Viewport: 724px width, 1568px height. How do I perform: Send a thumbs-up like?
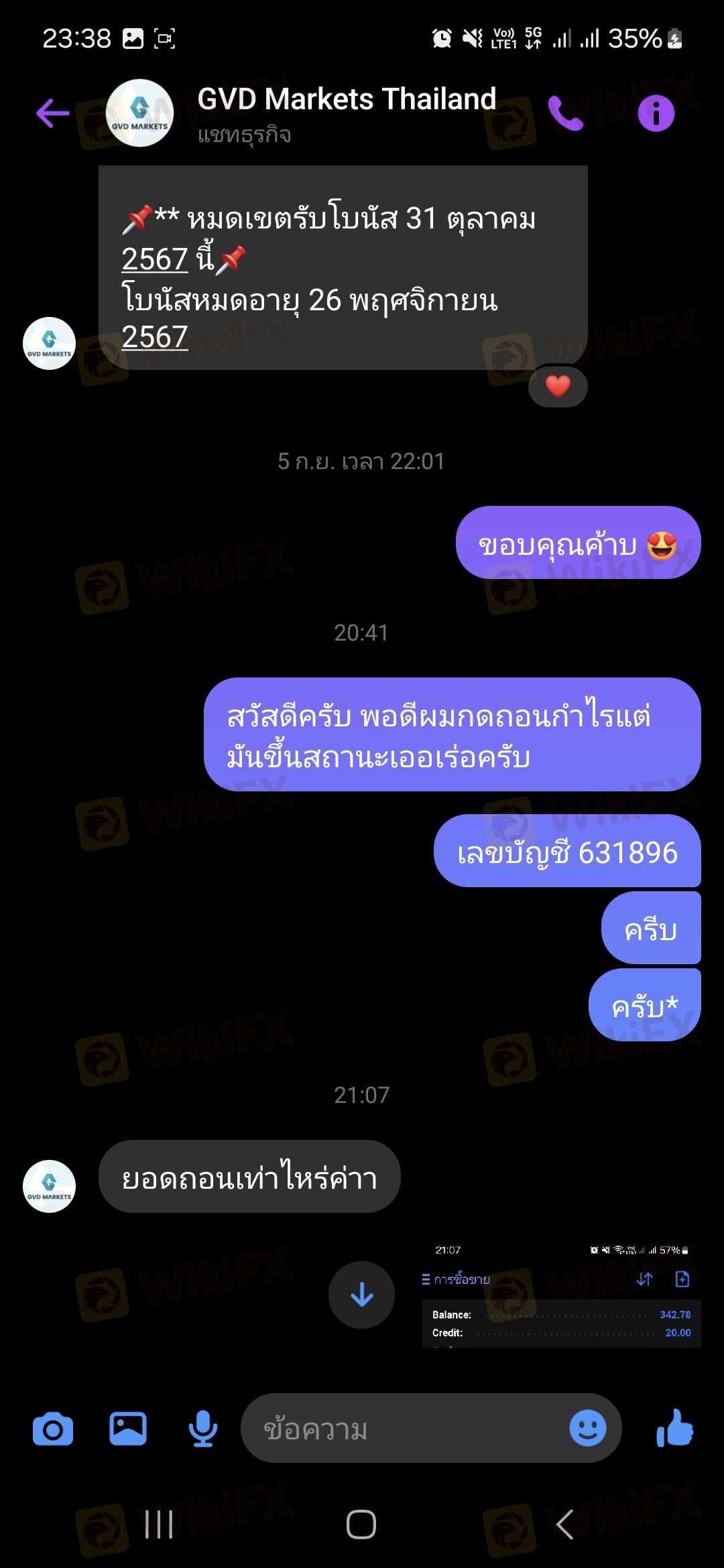674,1429
